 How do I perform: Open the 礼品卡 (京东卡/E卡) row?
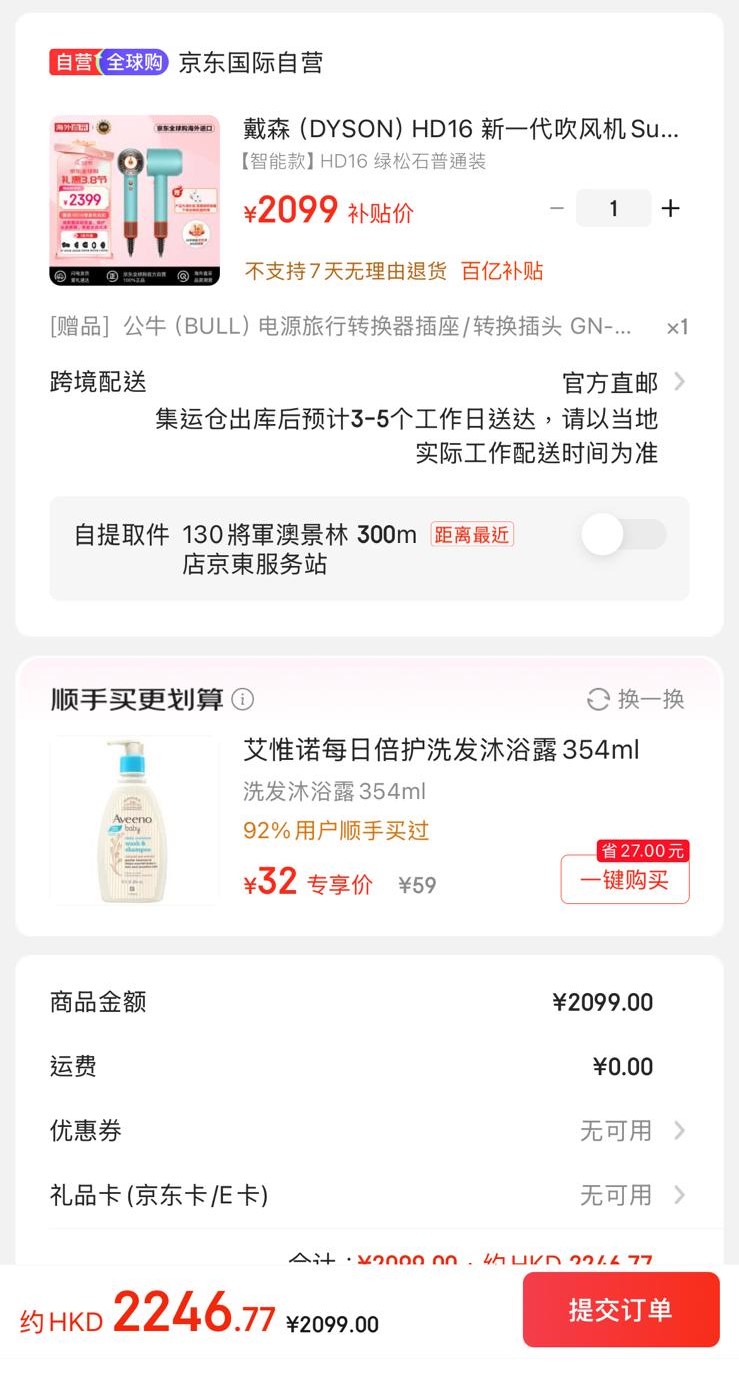(369, 1195)
